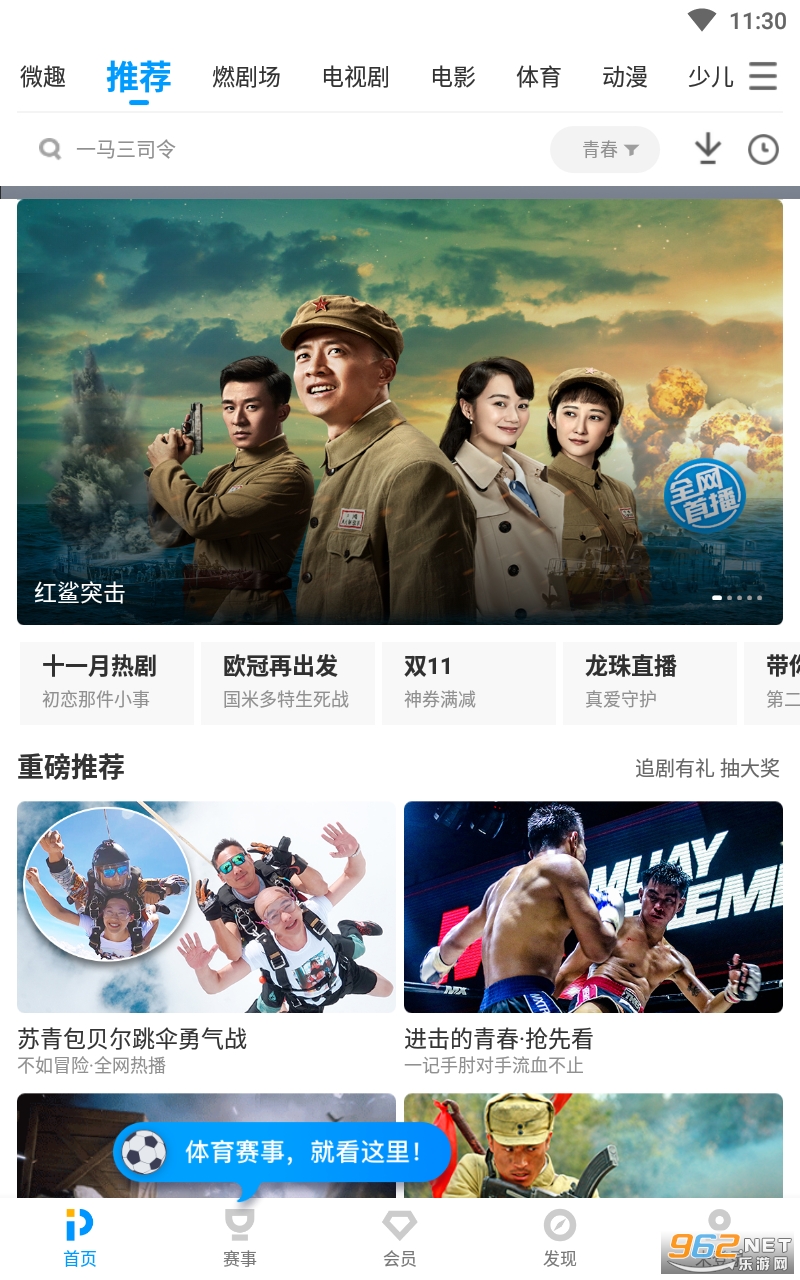Select the 十一月热剧 chip
The image size is (800, 1280).
pyautogui.click(x=107, y=683)
